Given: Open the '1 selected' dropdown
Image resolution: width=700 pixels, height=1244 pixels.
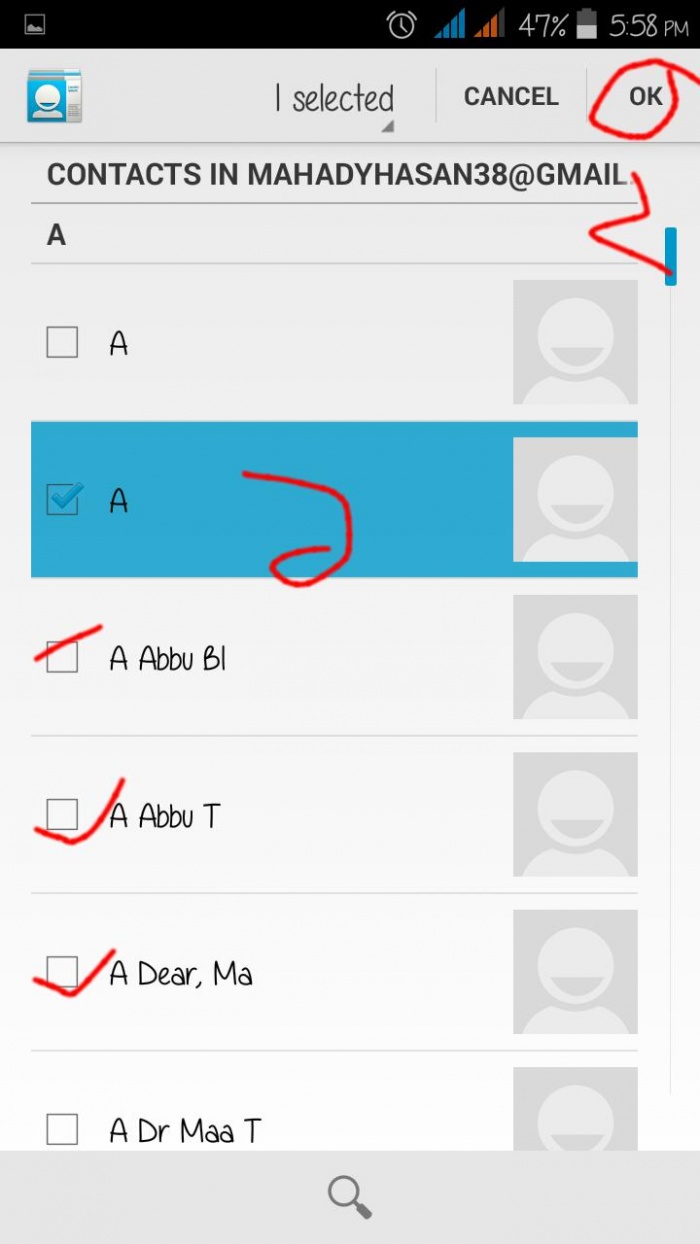Looking at the screenshot, I should pos(335,99).
